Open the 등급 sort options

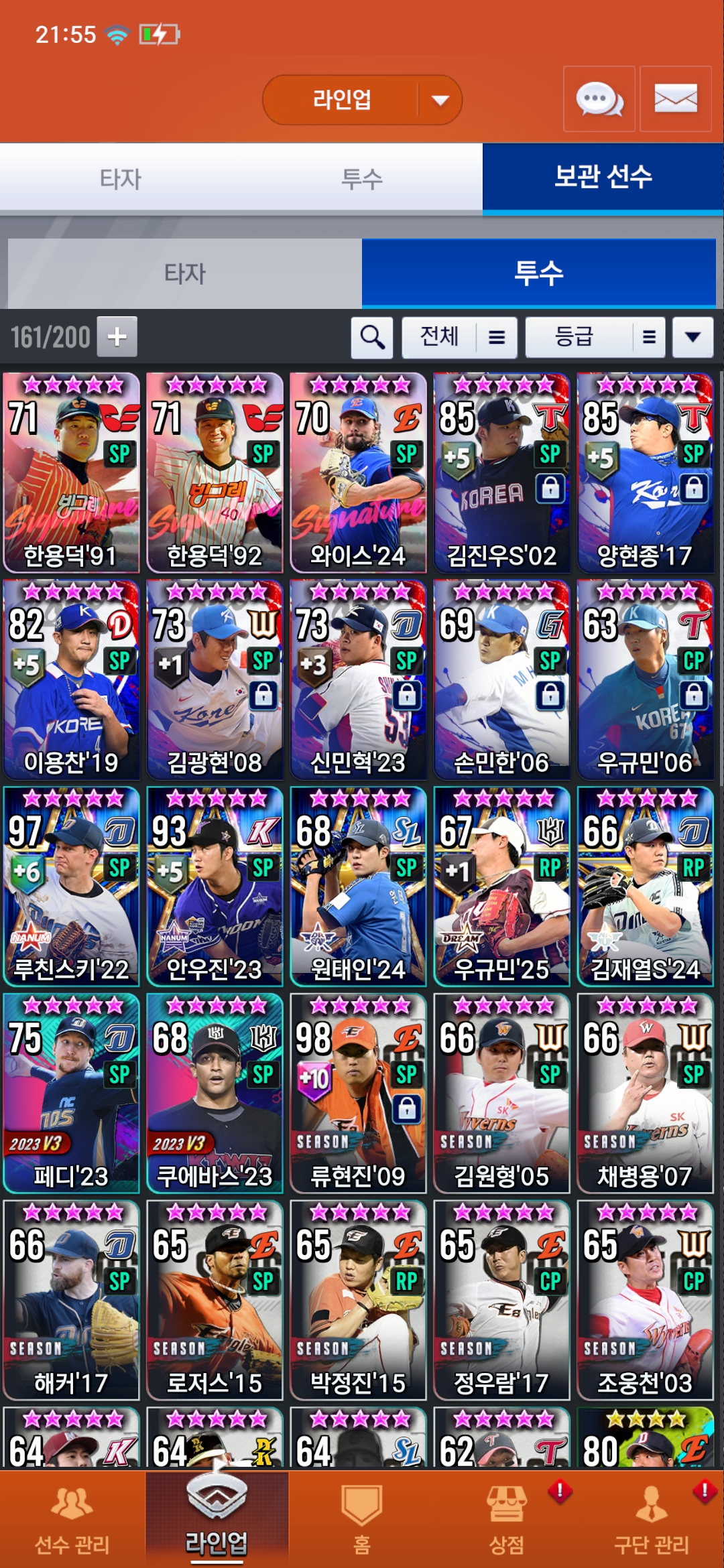click(595, 336)
